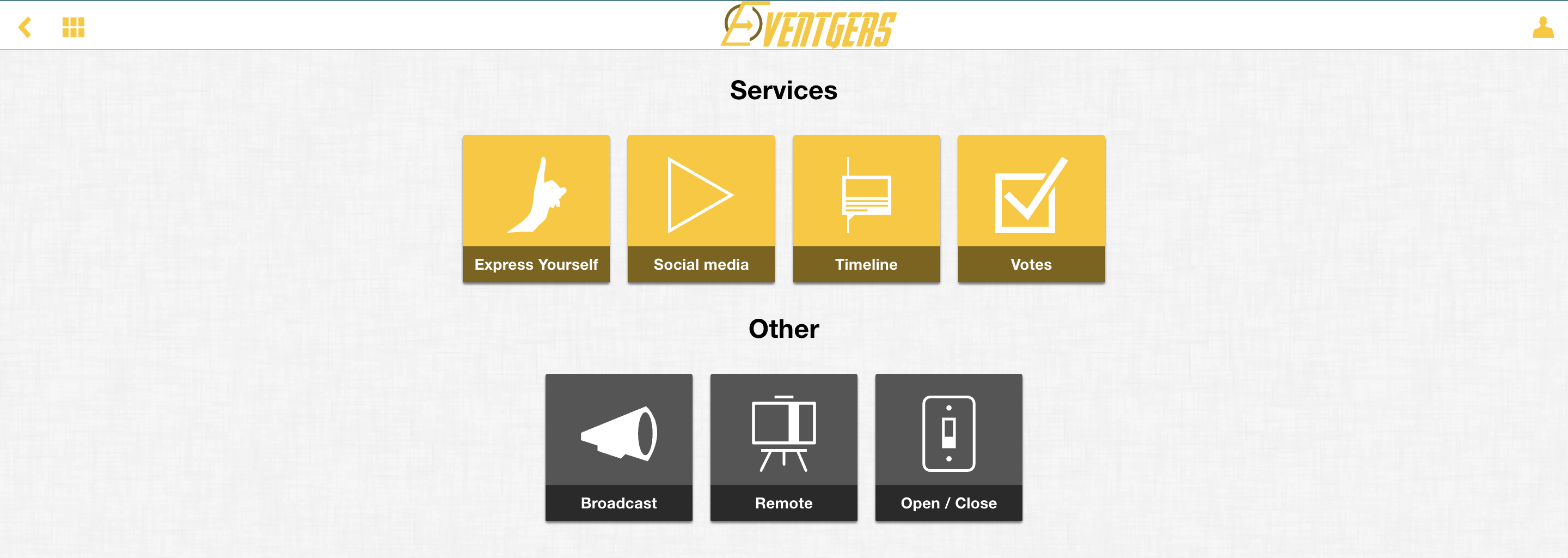Viewport: 1568px width, 558px height.
Task: Tap the Open / Close tile
Action: pyautogui.click(x=948, y=447)
